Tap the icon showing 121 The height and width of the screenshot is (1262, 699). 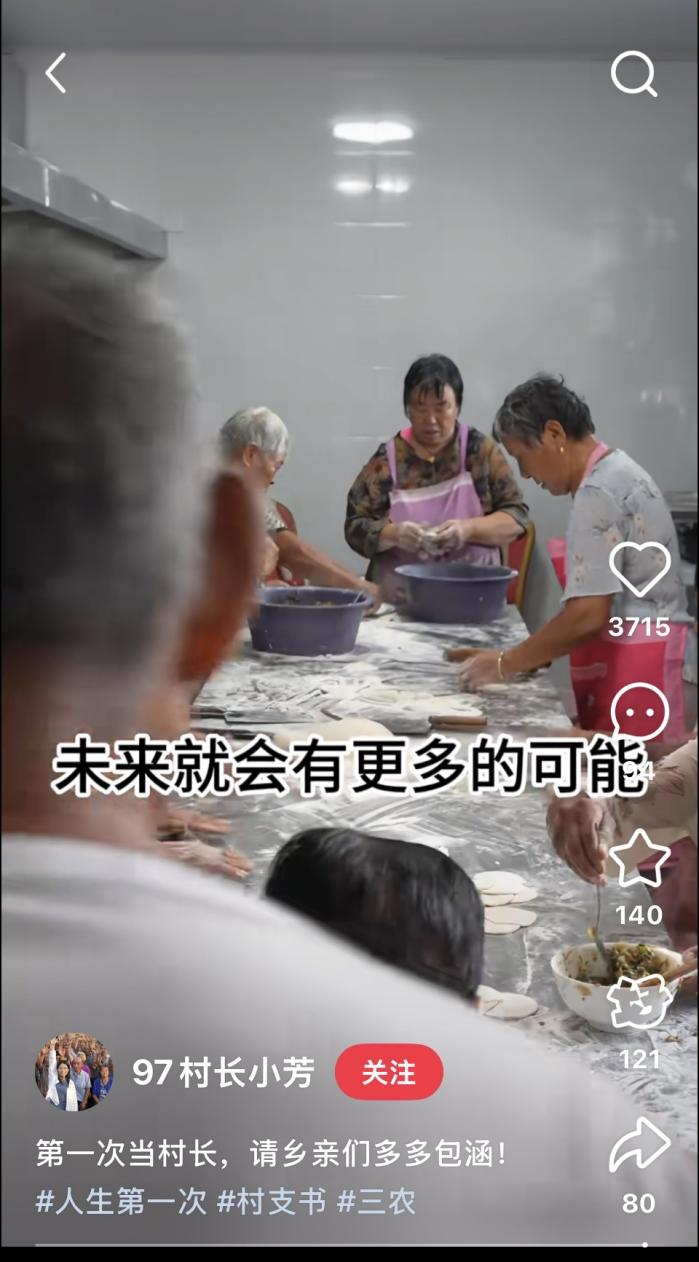639,1003
